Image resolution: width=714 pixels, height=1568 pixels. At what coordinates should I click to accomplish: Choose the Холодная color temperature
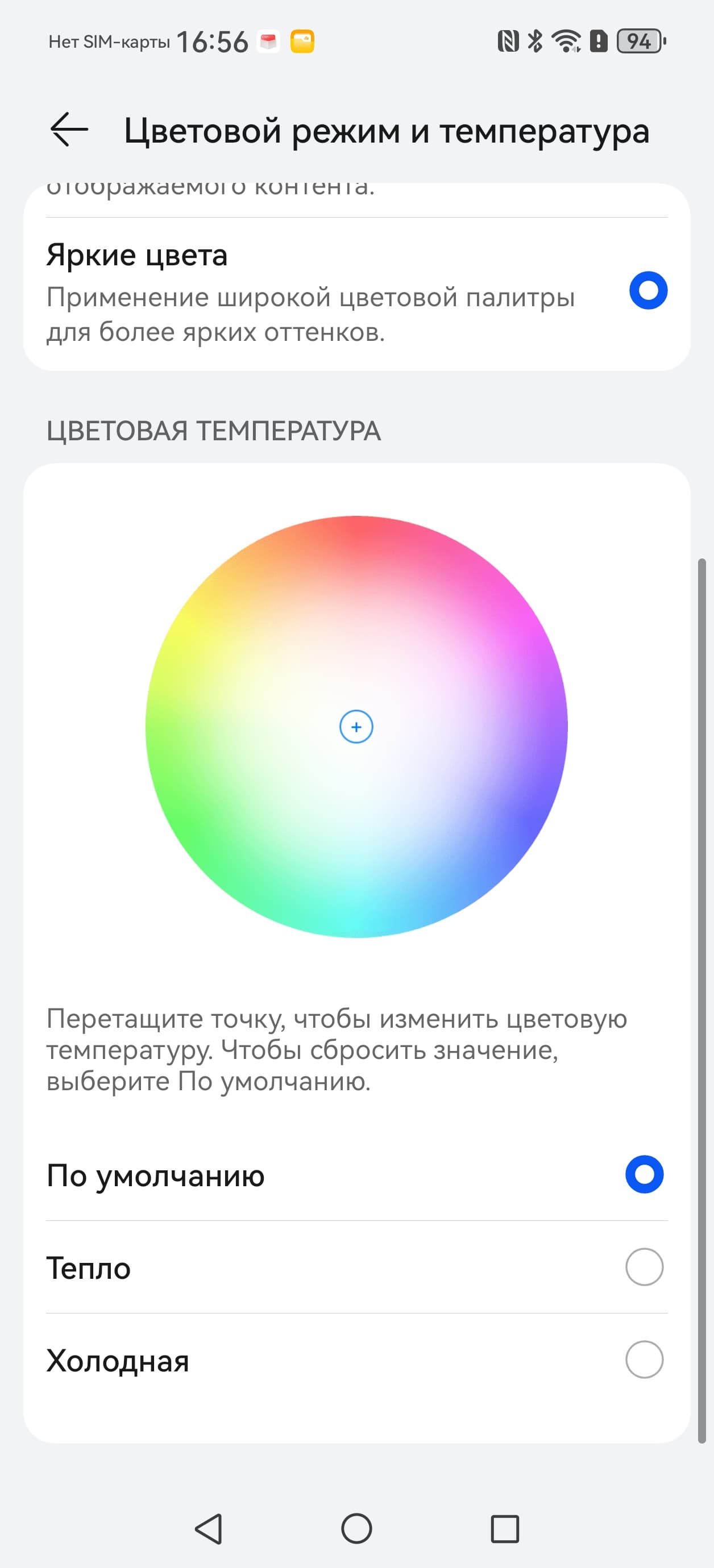click(x=644, y=1359)
